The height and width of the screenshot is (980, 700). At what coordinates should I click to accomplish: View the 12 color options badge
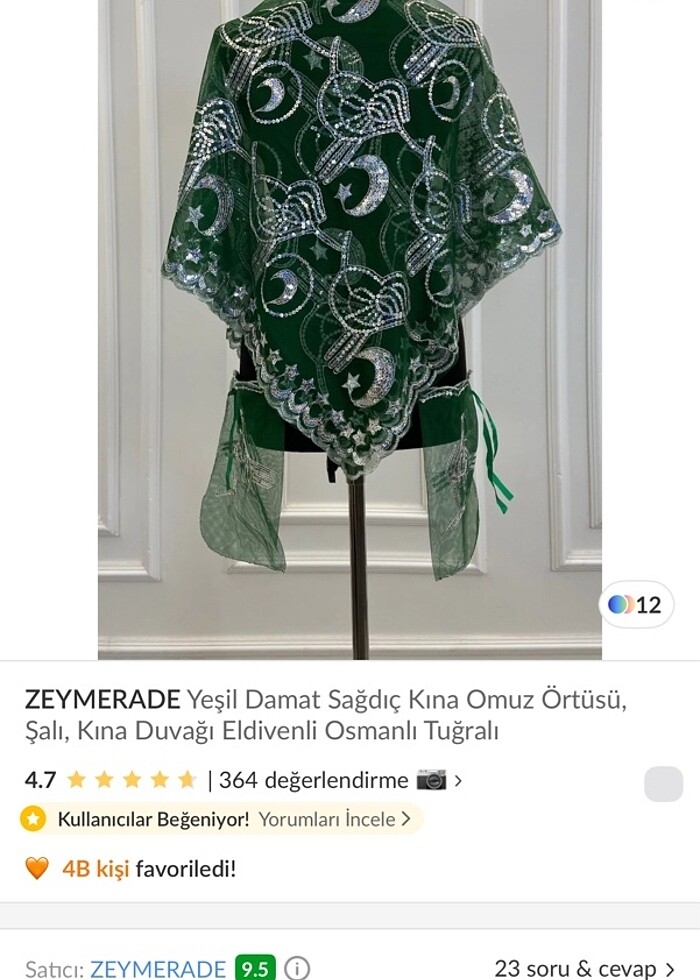point(636,605)
